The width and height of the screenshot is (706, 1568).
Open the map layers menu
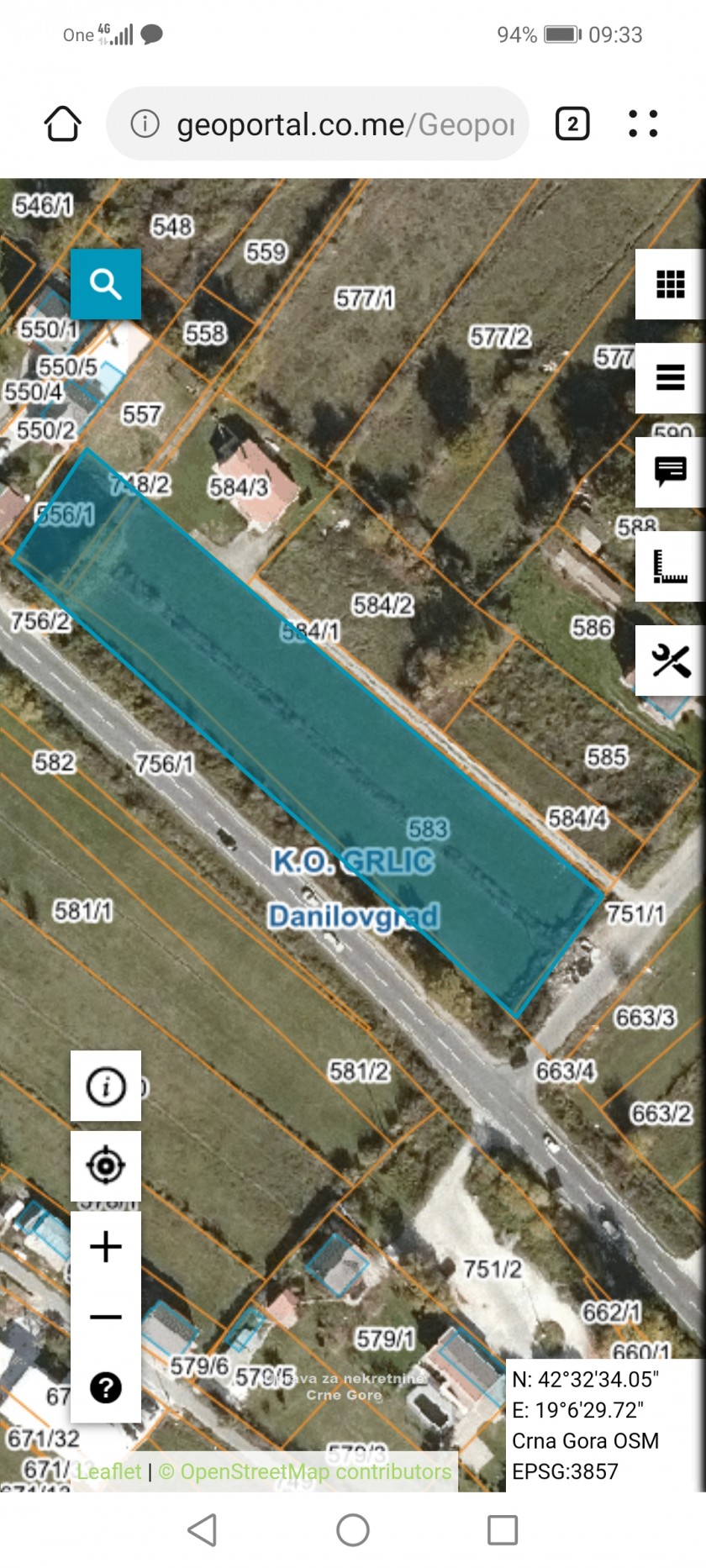click(670, 377)
